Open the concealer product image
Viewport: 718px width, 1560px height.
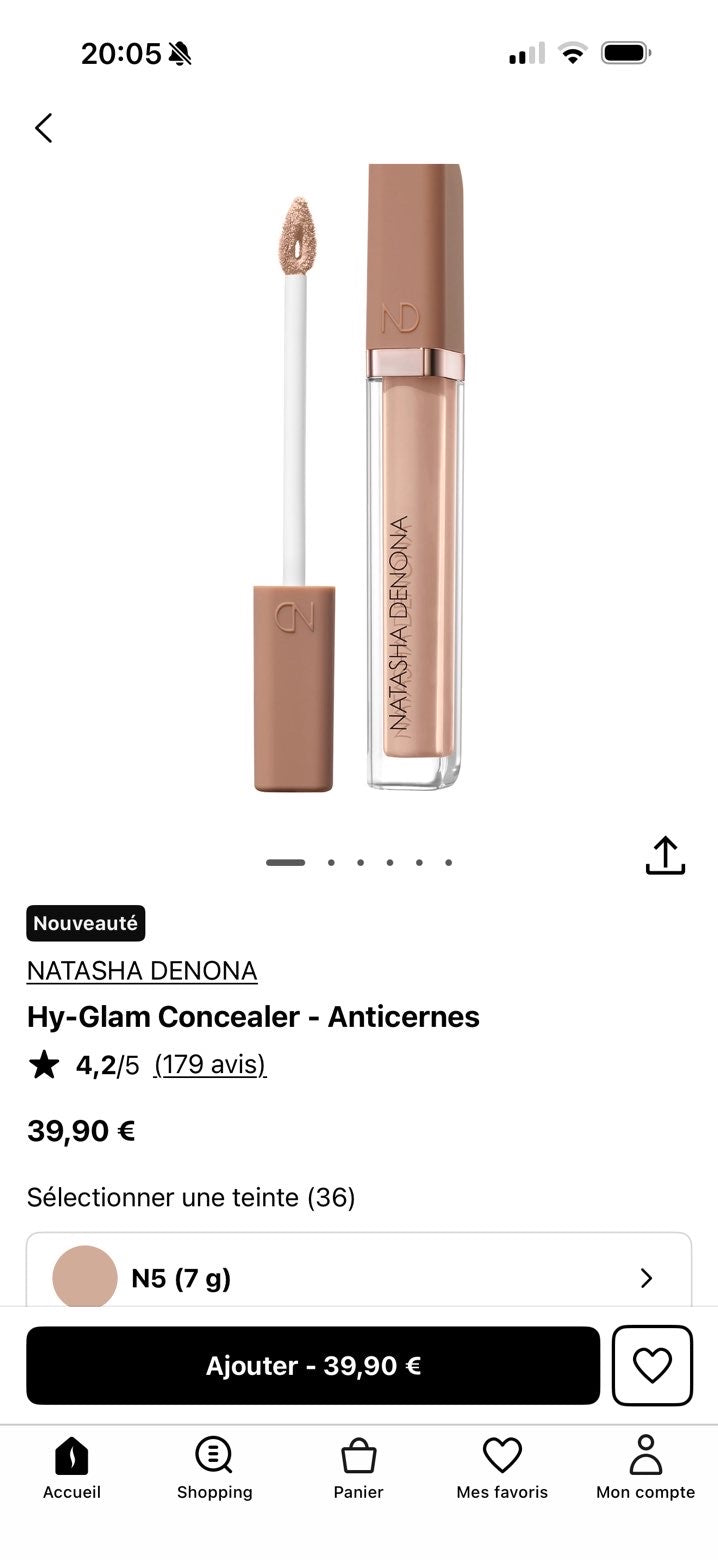pos(358,478)
